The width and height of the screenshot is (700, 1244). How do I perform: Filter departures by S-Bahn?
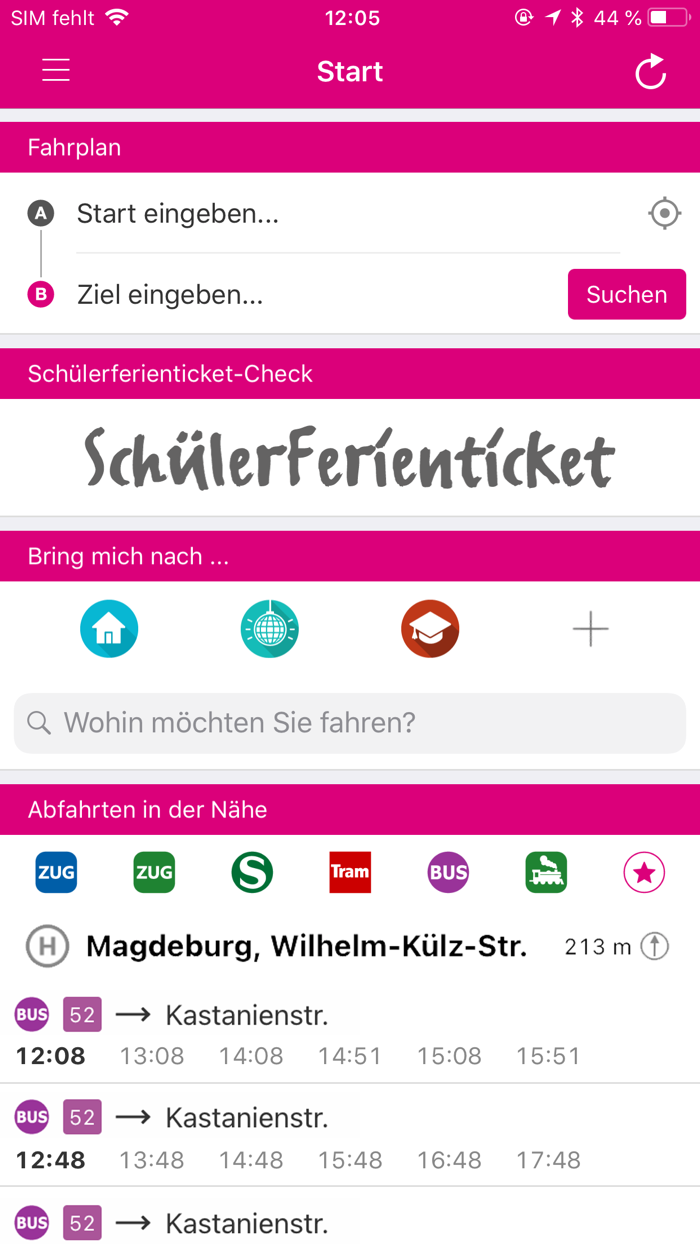(252, 872)
